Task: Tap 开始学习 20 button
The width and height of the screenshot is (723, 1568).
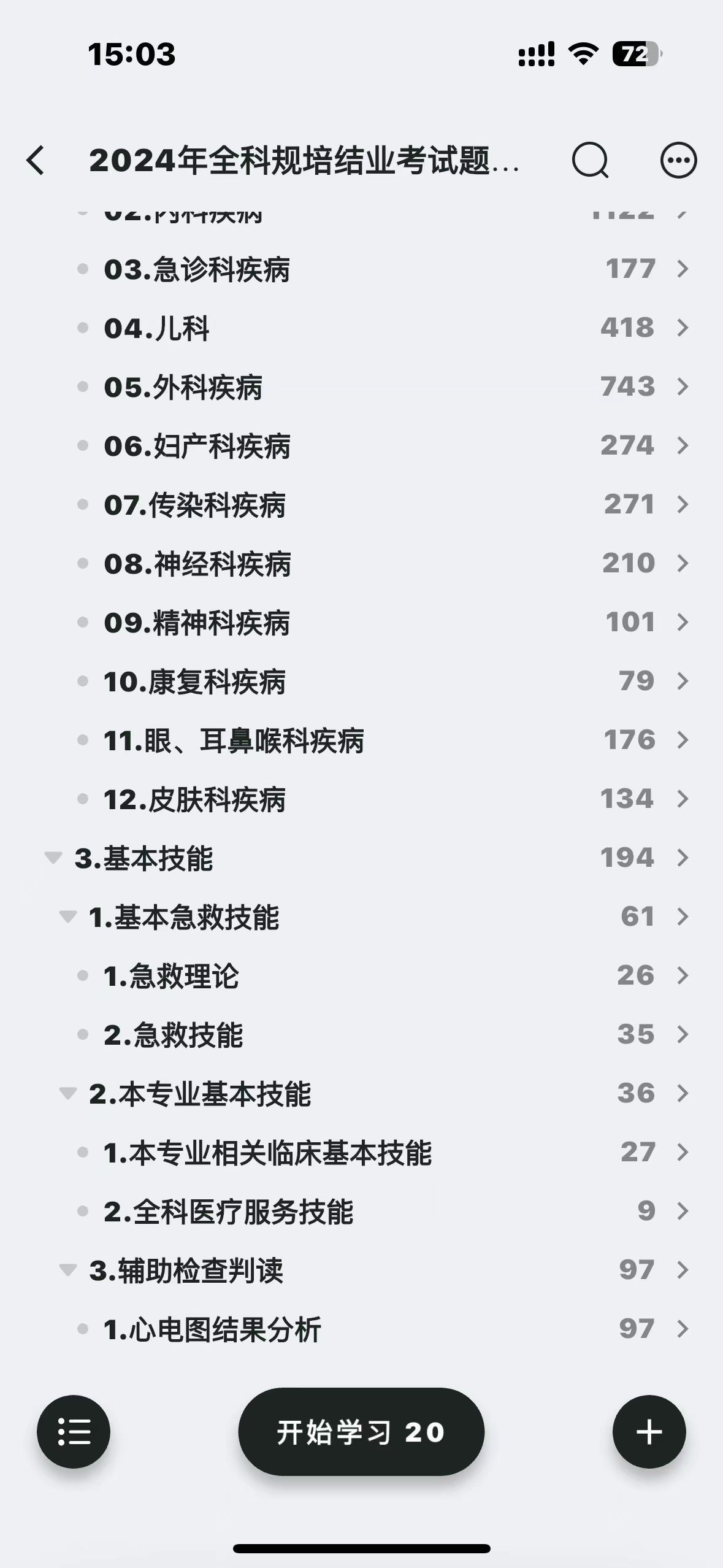Action: pos(361,1432)
